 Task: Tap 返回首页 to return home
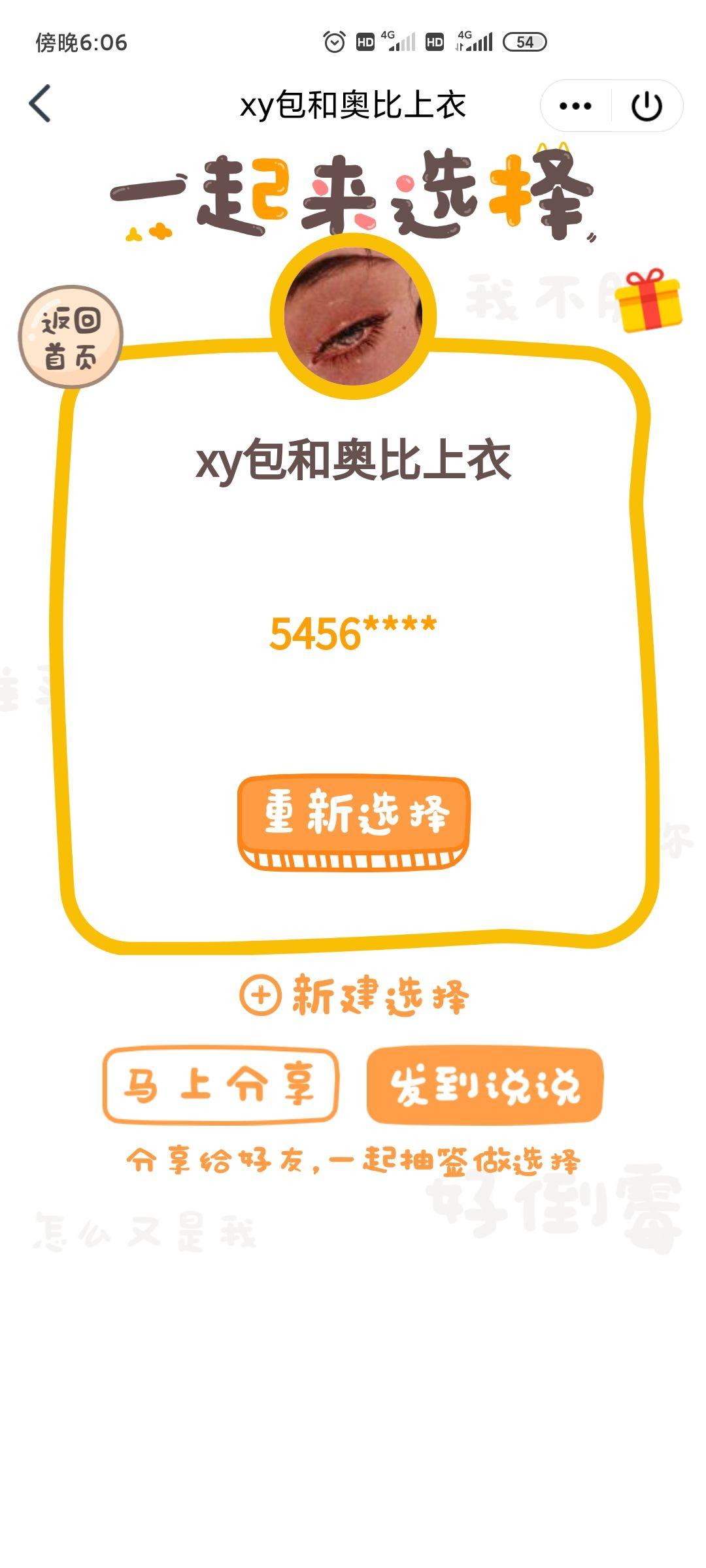[71, 337]
